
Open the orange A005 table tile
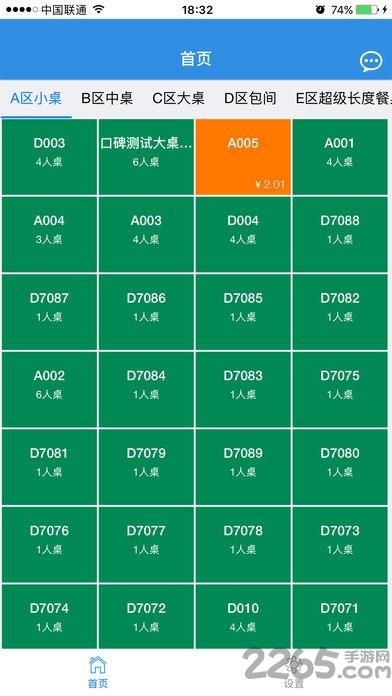[243, 157]
